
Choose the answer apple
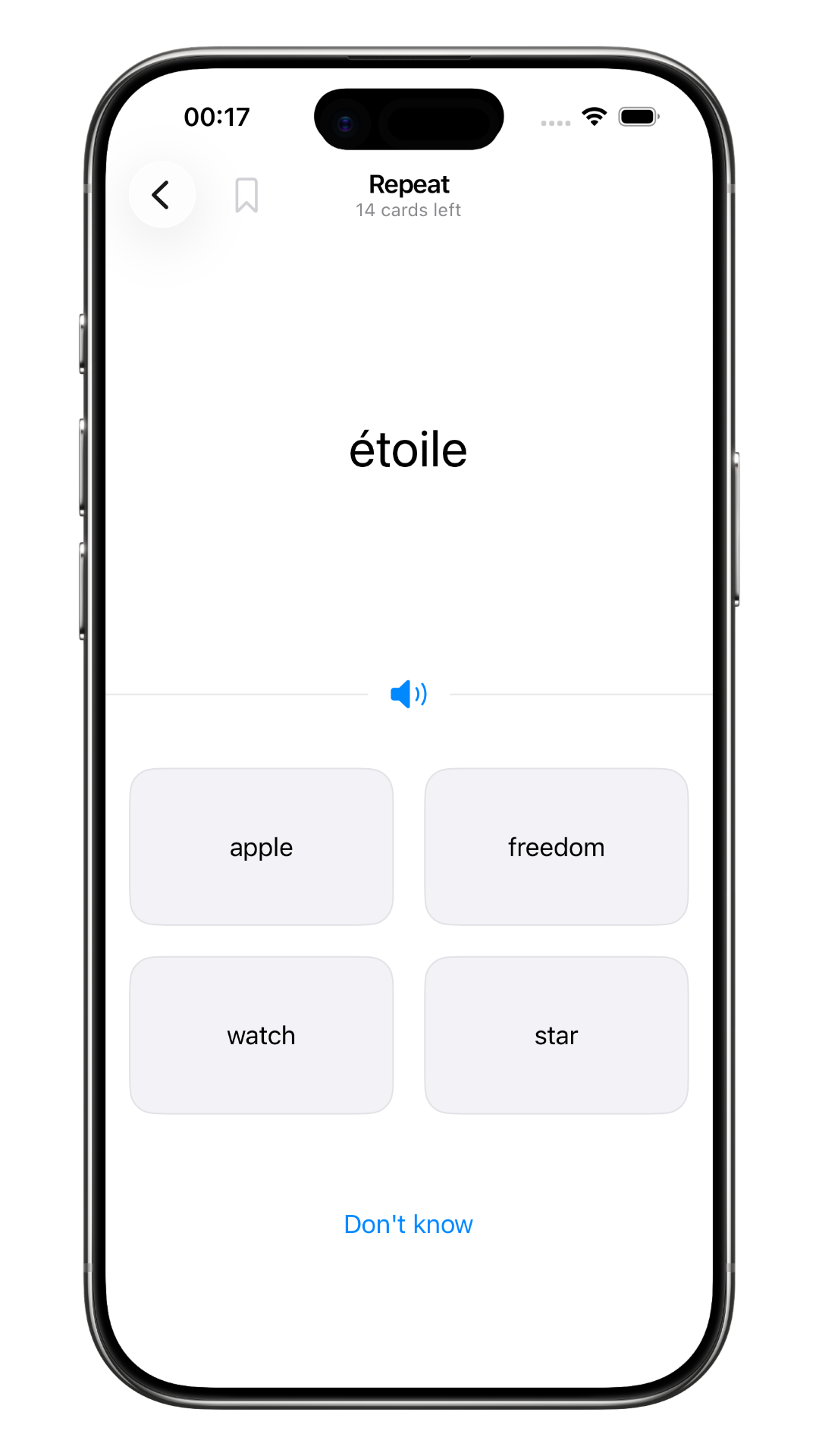coord(262,847)
